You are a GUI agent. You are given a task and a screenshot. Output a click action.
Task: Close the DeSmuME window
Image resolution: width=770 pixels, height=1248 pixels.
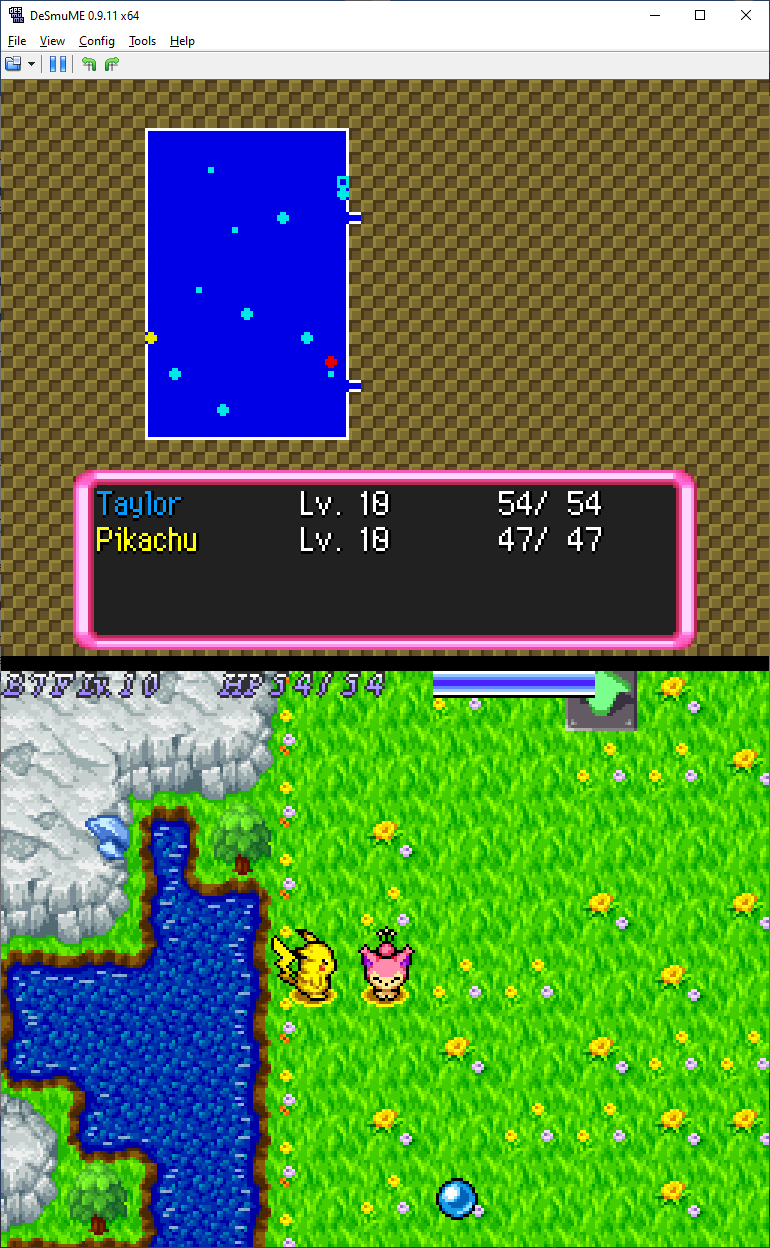(x=746, y=15)
